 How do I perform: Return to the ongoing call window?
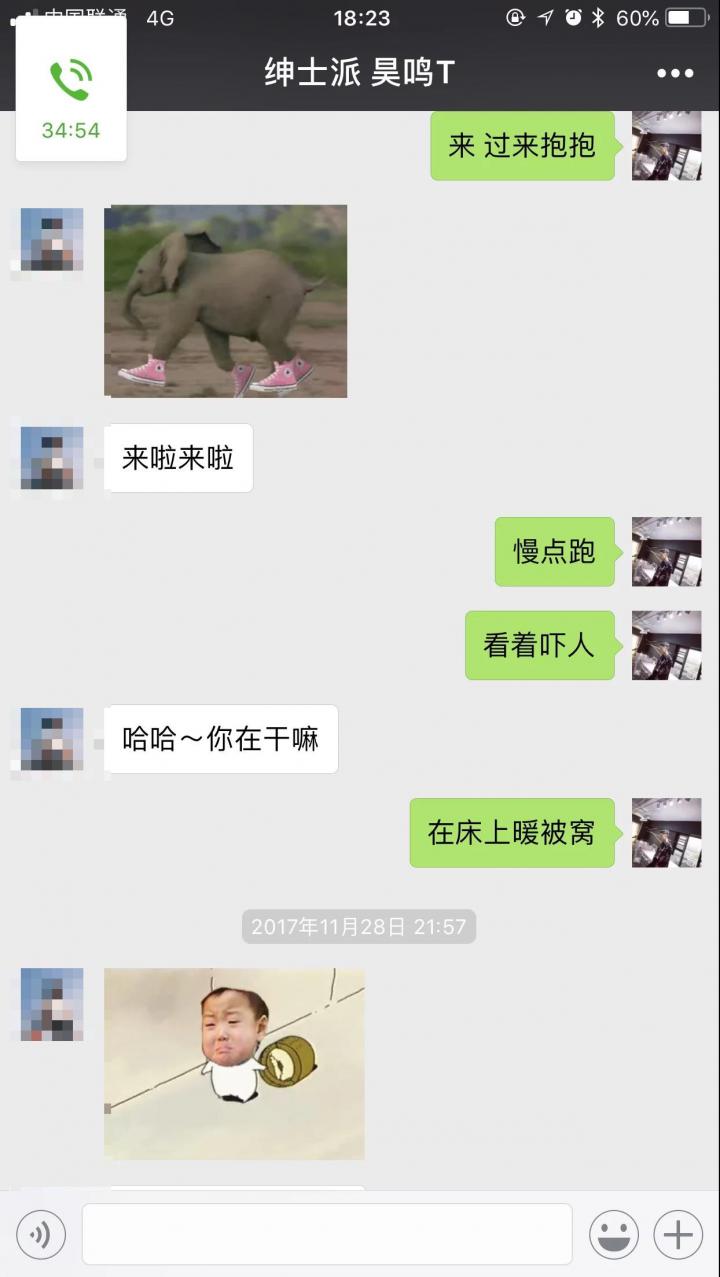coord(71,92)
